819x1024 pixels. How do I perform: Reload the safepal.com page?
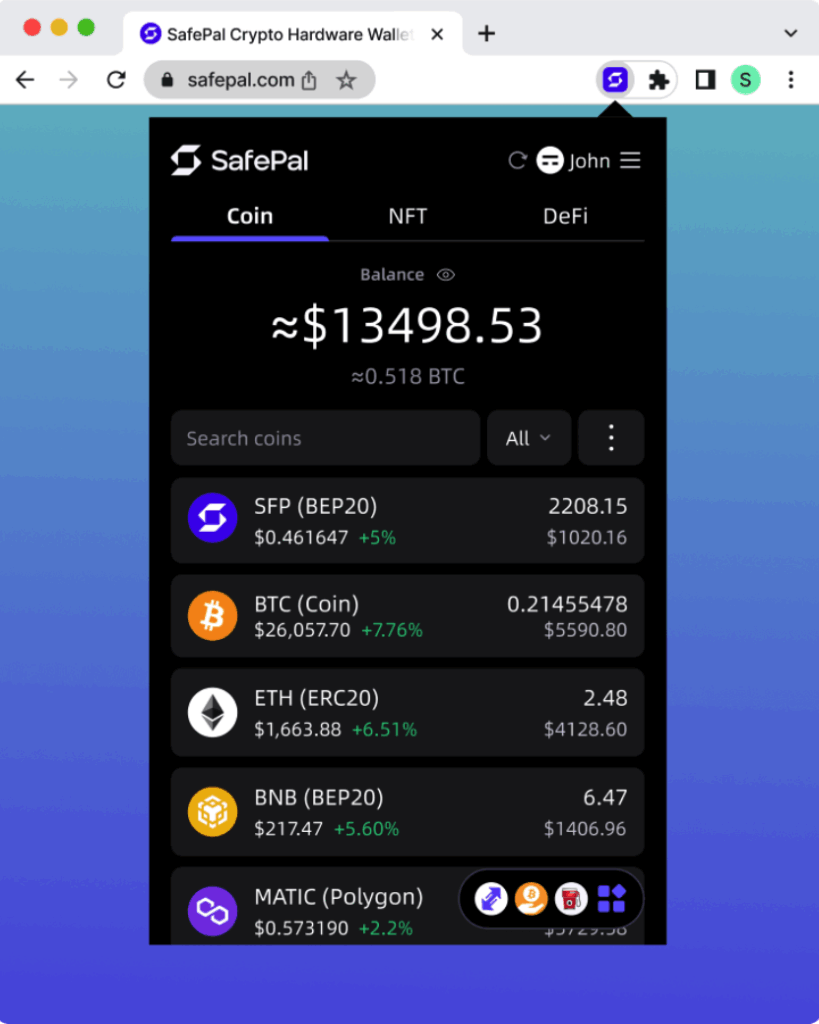[116, 81]
